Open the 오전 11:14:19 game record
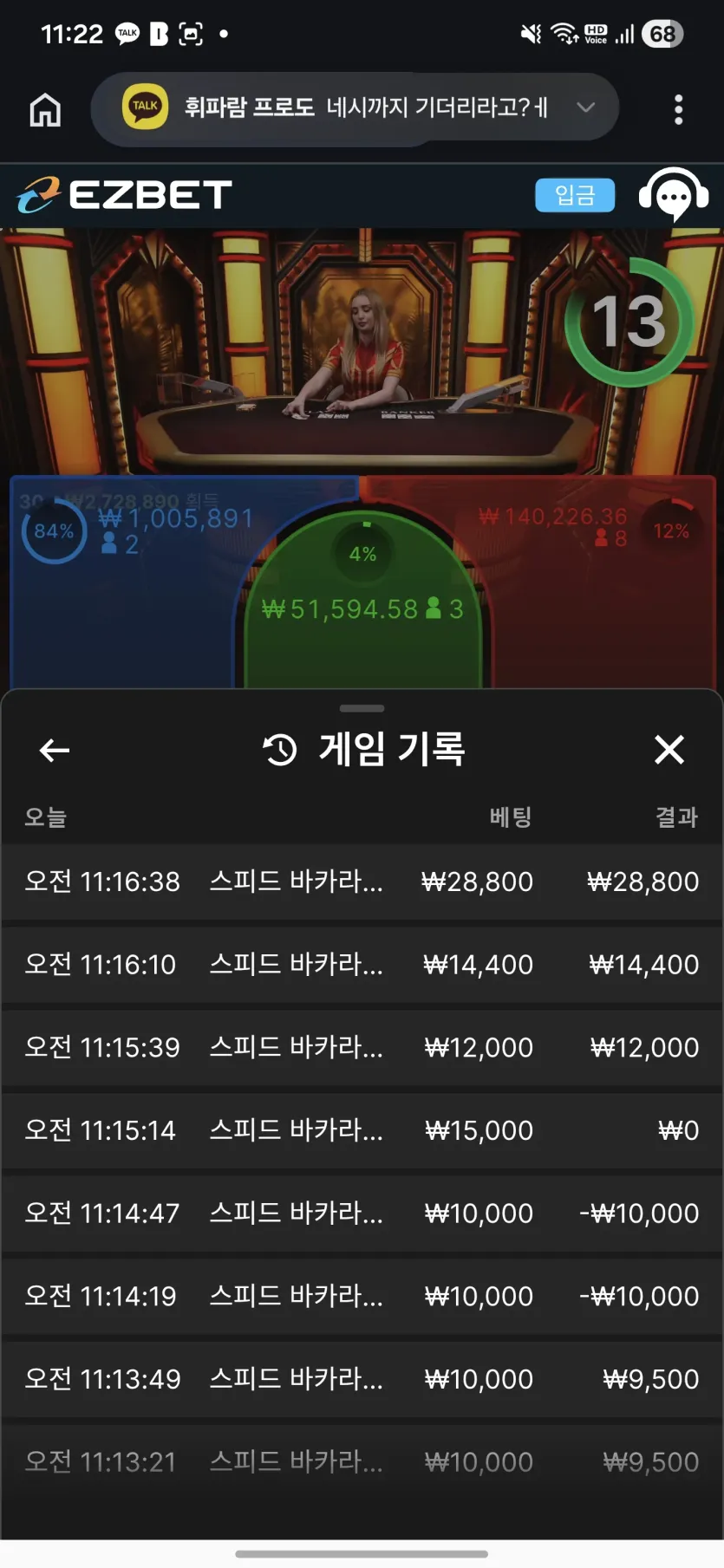The width and height of the screenshot is (724, 1568). point(362,1296)
